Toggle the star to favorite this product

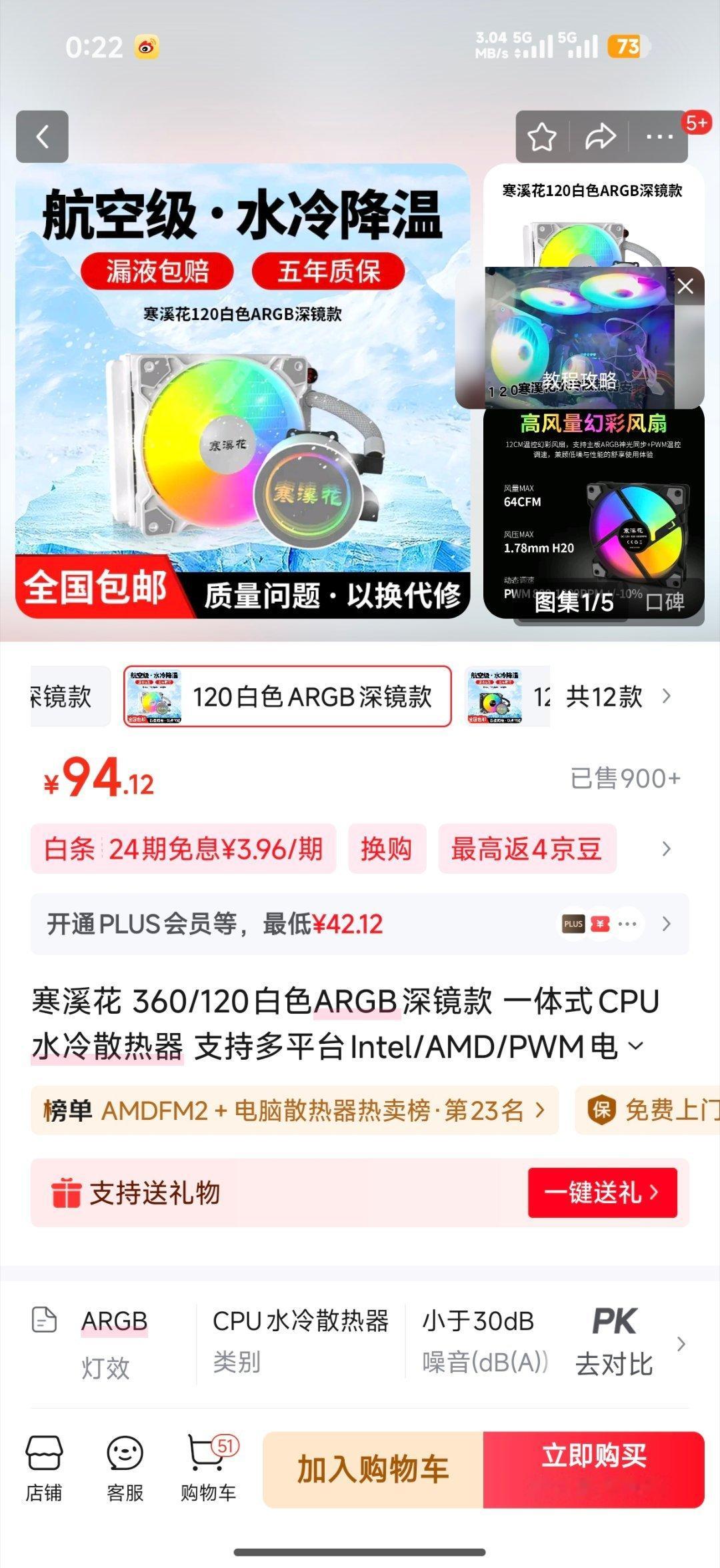tap(543, 137)
